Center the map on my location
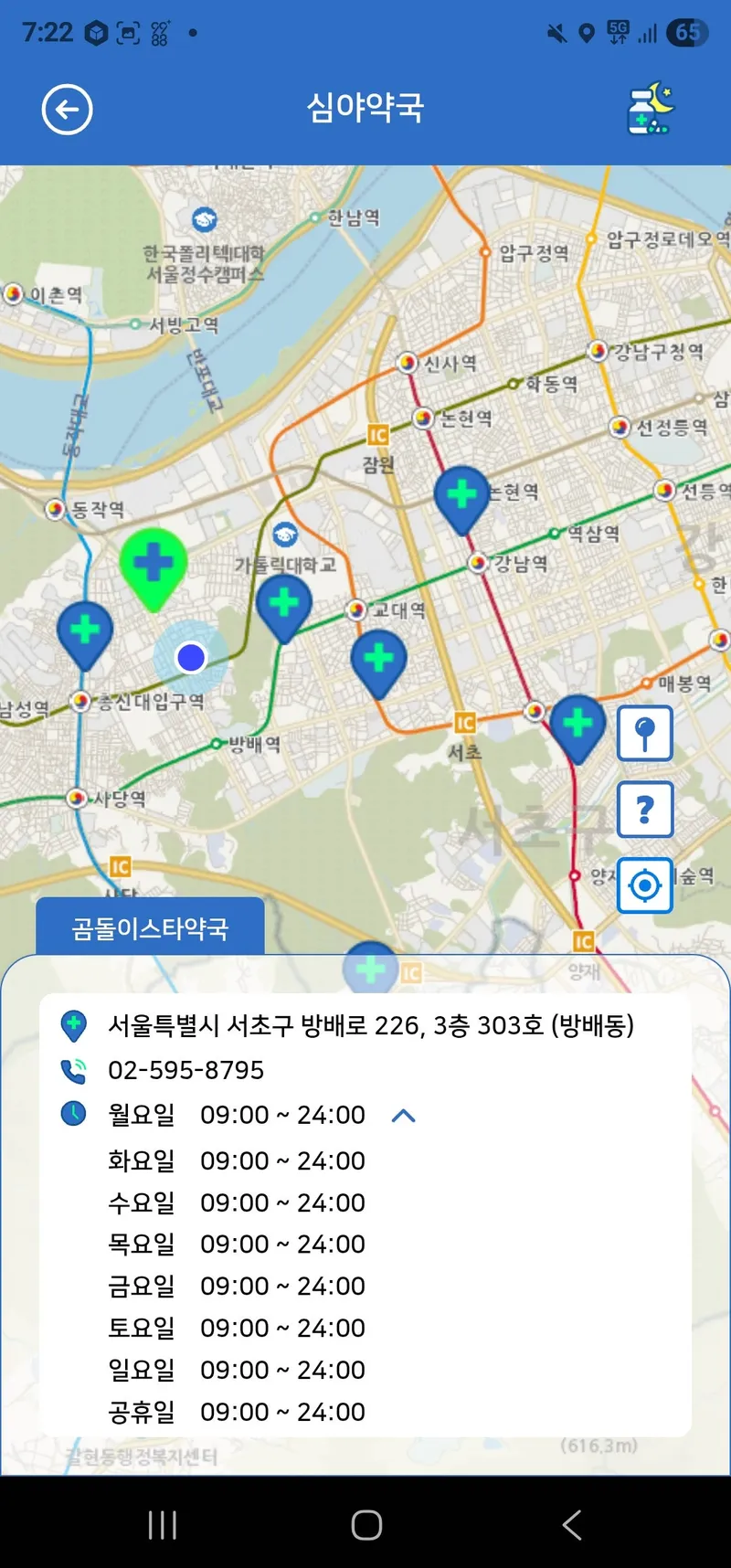The image size is (731, 1568). click(x=645, y=885)
